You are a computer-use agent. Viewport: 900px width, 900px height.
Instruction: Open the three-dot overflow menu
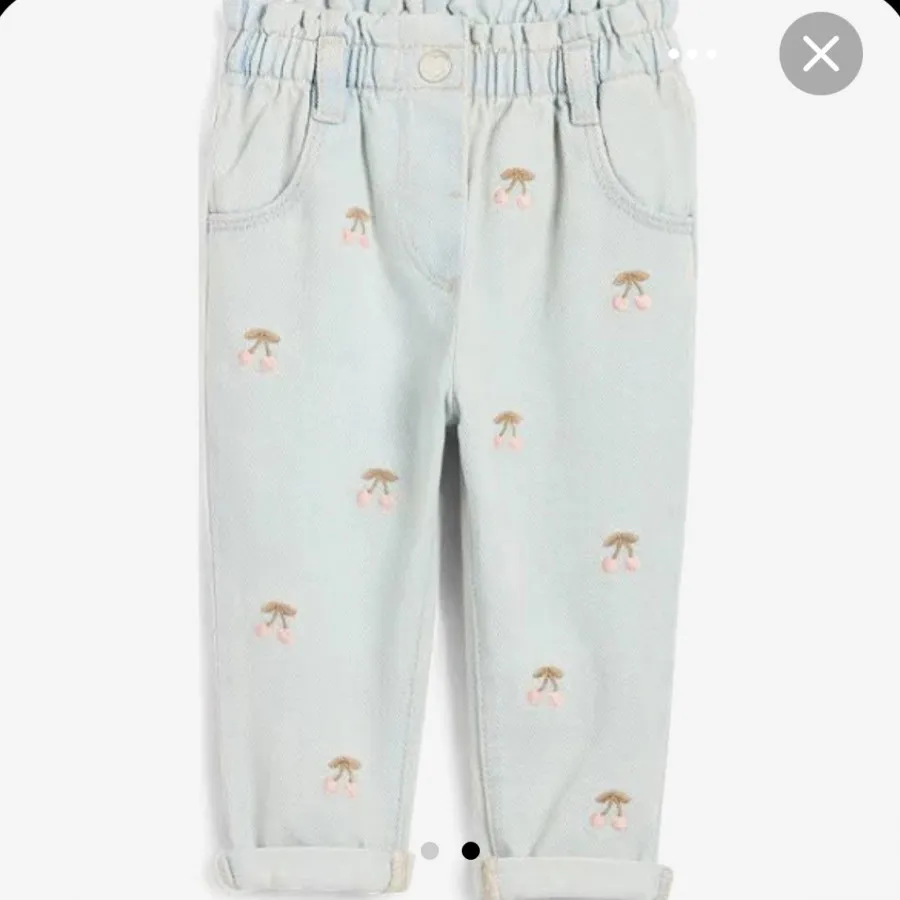pos(692,54)
